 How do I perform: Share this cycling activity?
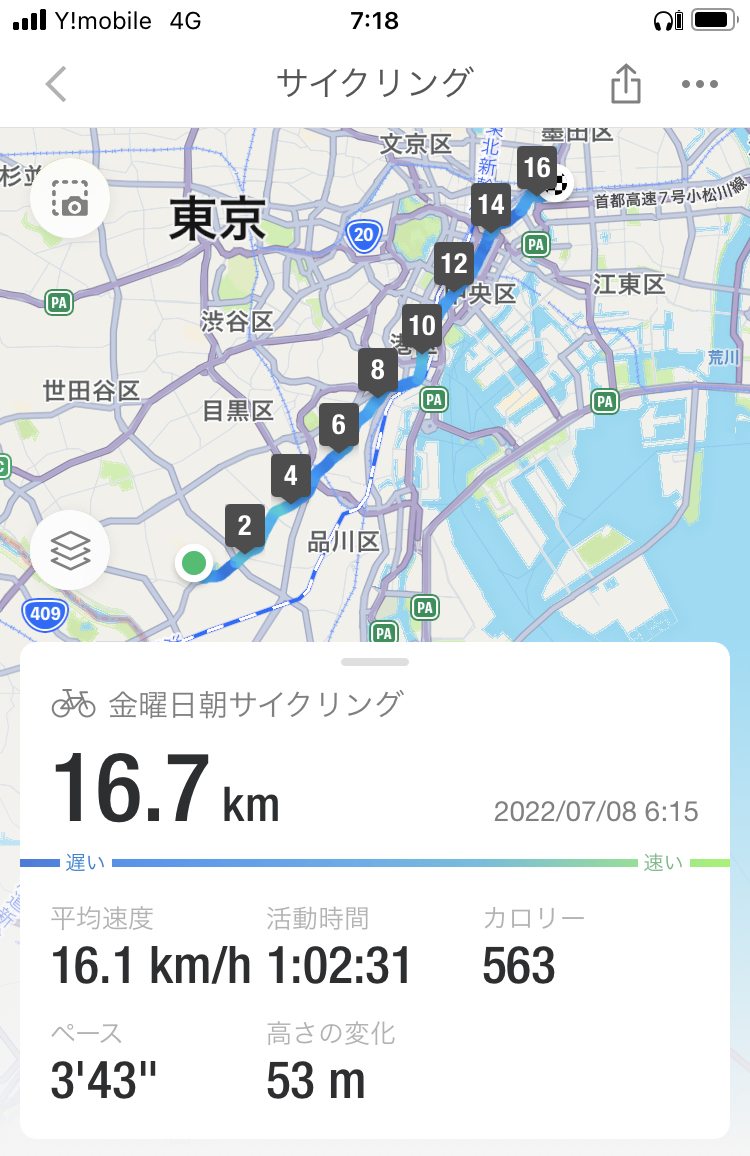pos(625,84)
